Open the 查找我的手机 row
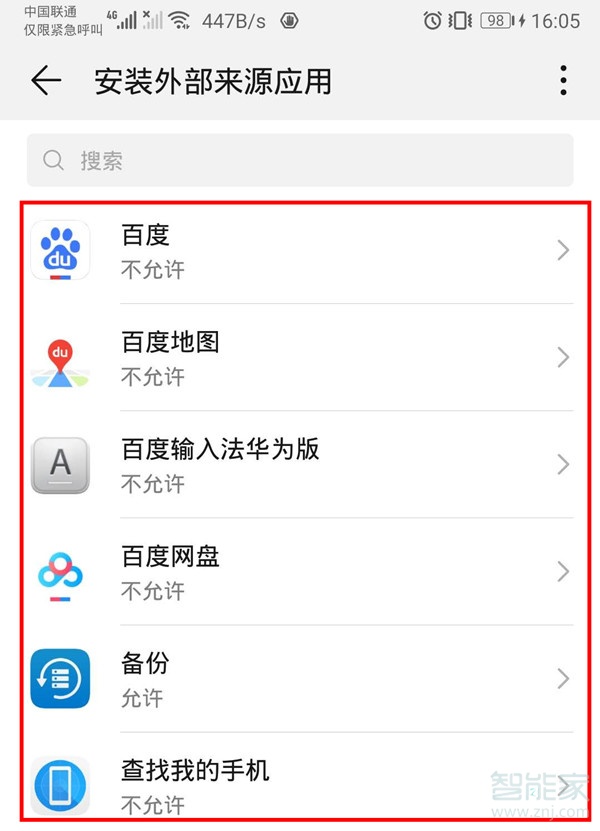The width and height of the screenshot is (600, 831). tap(300, 784)
